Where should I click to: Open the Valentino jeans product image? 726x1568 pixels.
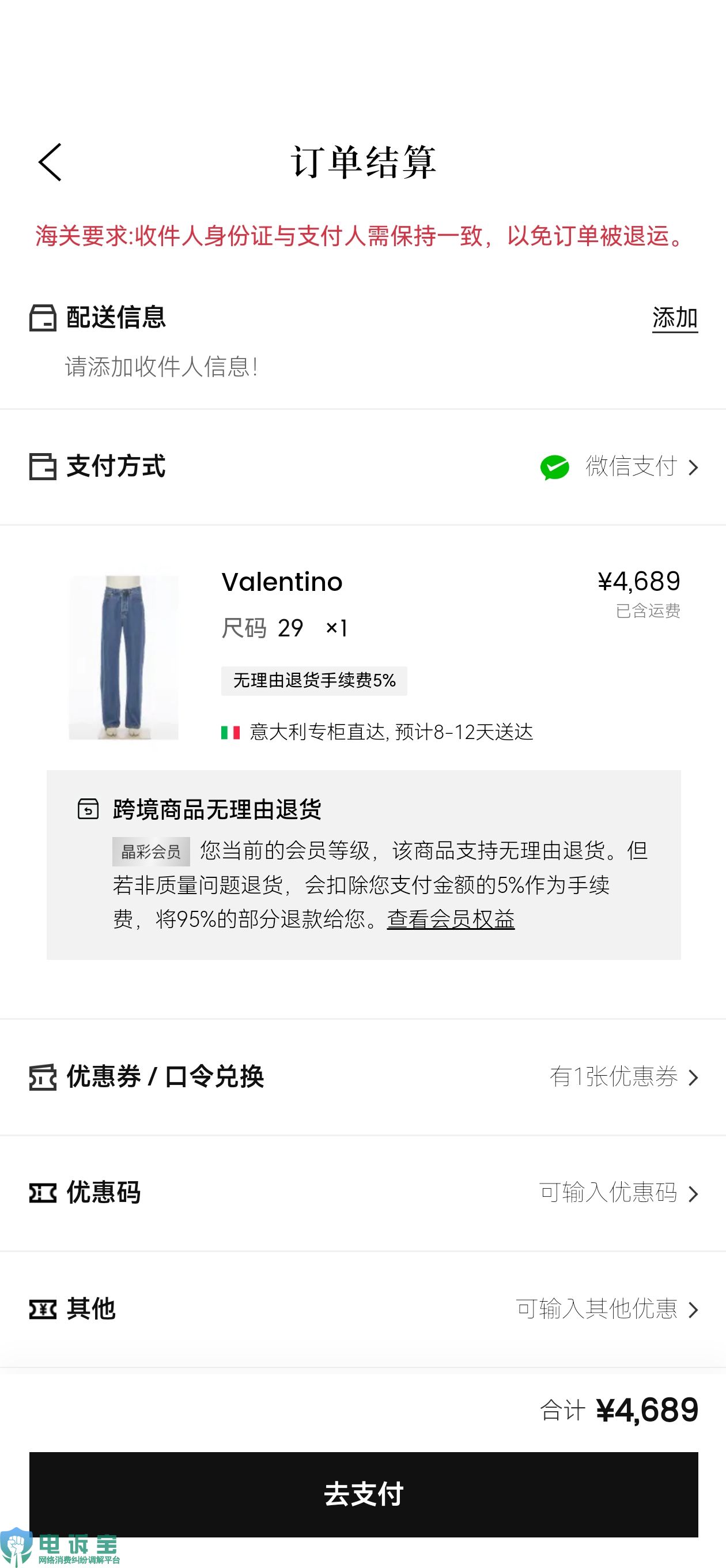pyautogui.click(x=123, y=657)
